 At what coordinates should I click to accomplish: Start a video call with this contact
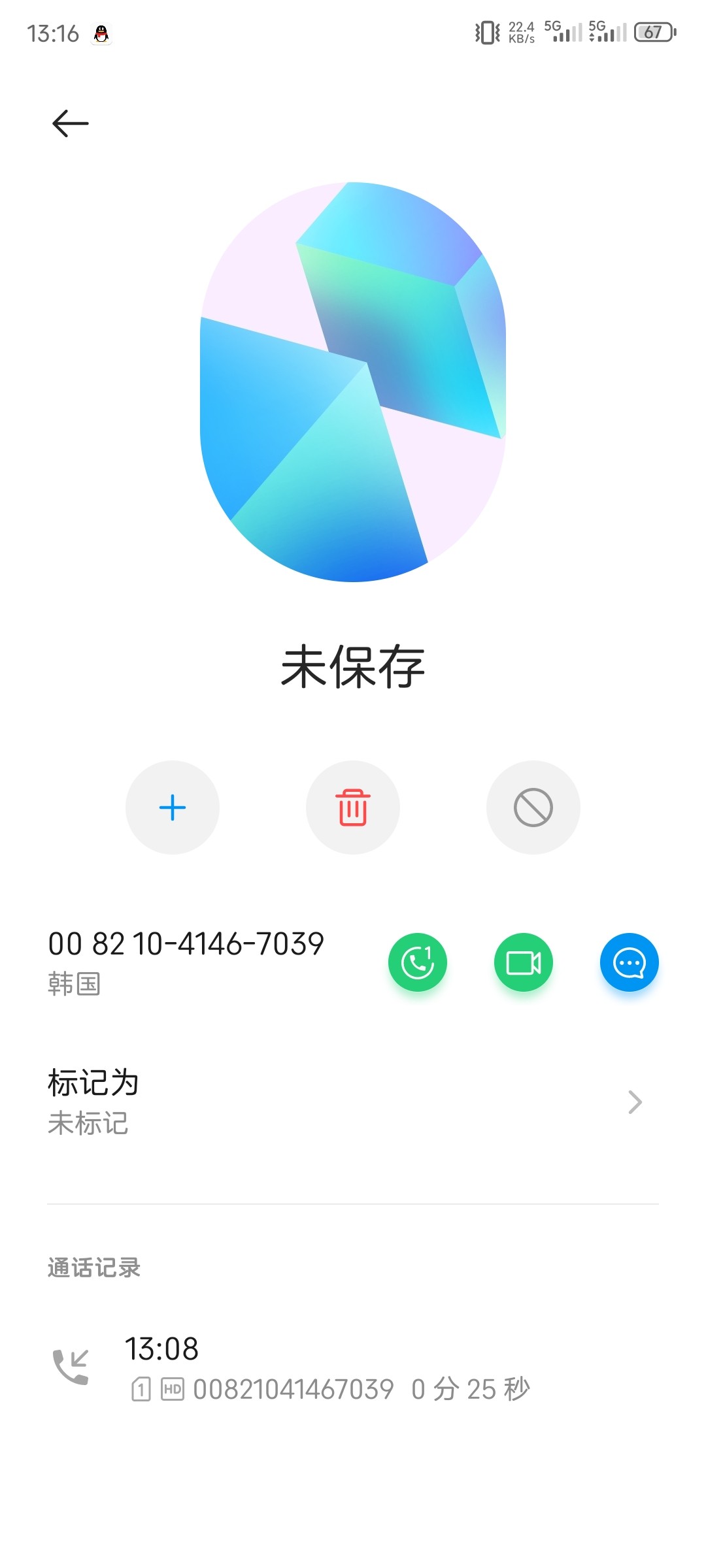click(x=523, y=961)
